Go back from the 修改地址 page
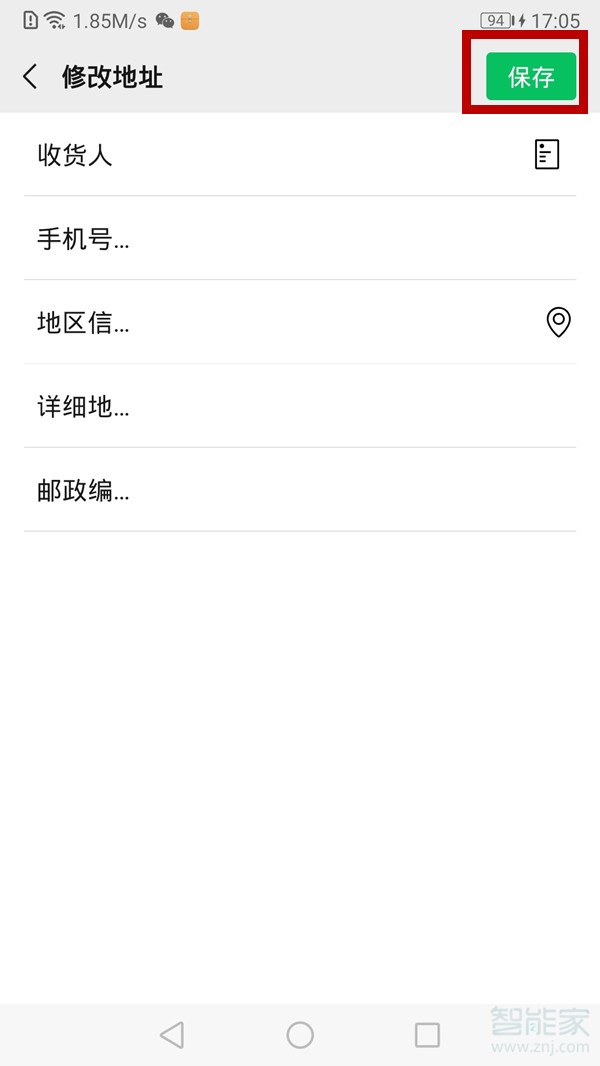The height and width of the screenshot is (1066, 600). click(x=31, y=77)
